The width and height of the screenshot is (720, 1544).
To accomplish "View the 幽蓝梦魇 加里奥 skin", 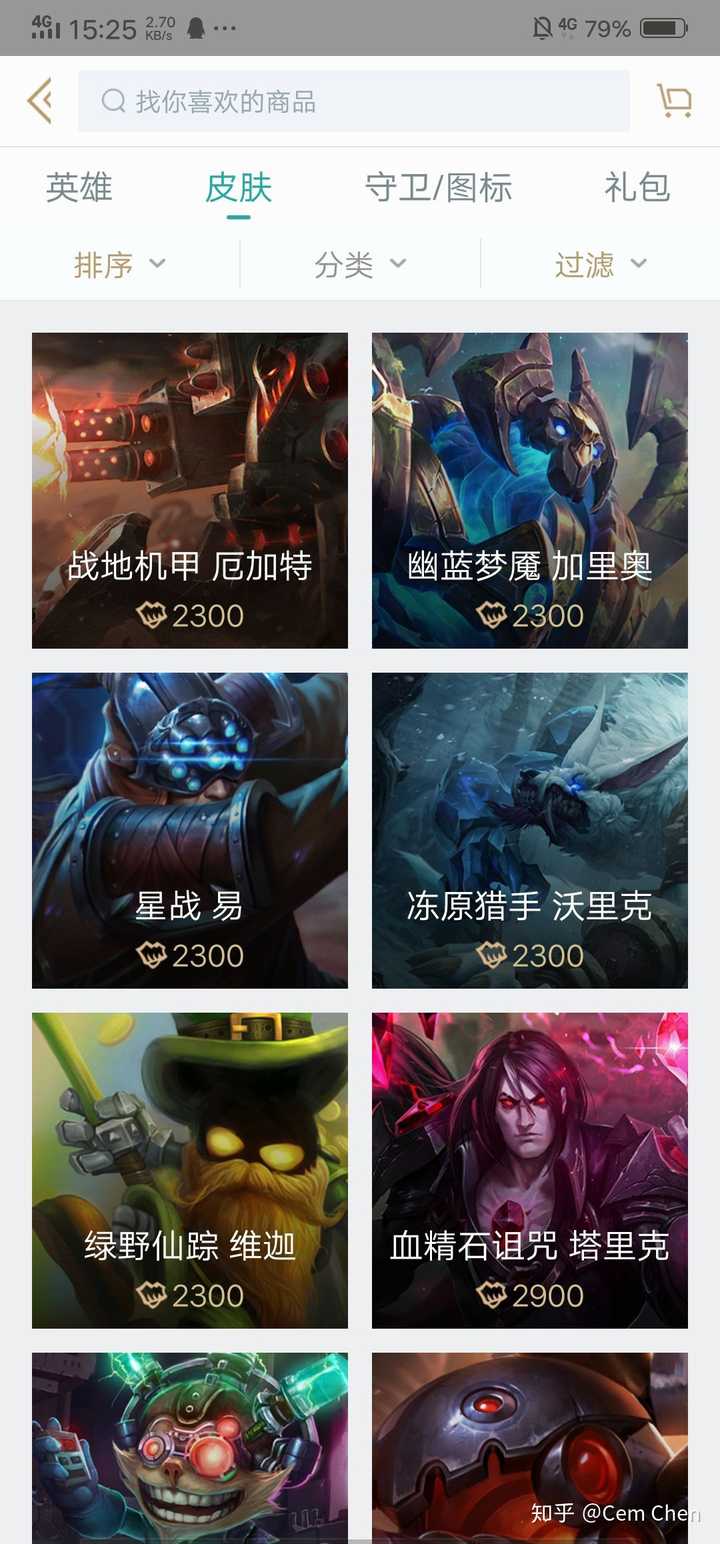I will click(530, 490).
